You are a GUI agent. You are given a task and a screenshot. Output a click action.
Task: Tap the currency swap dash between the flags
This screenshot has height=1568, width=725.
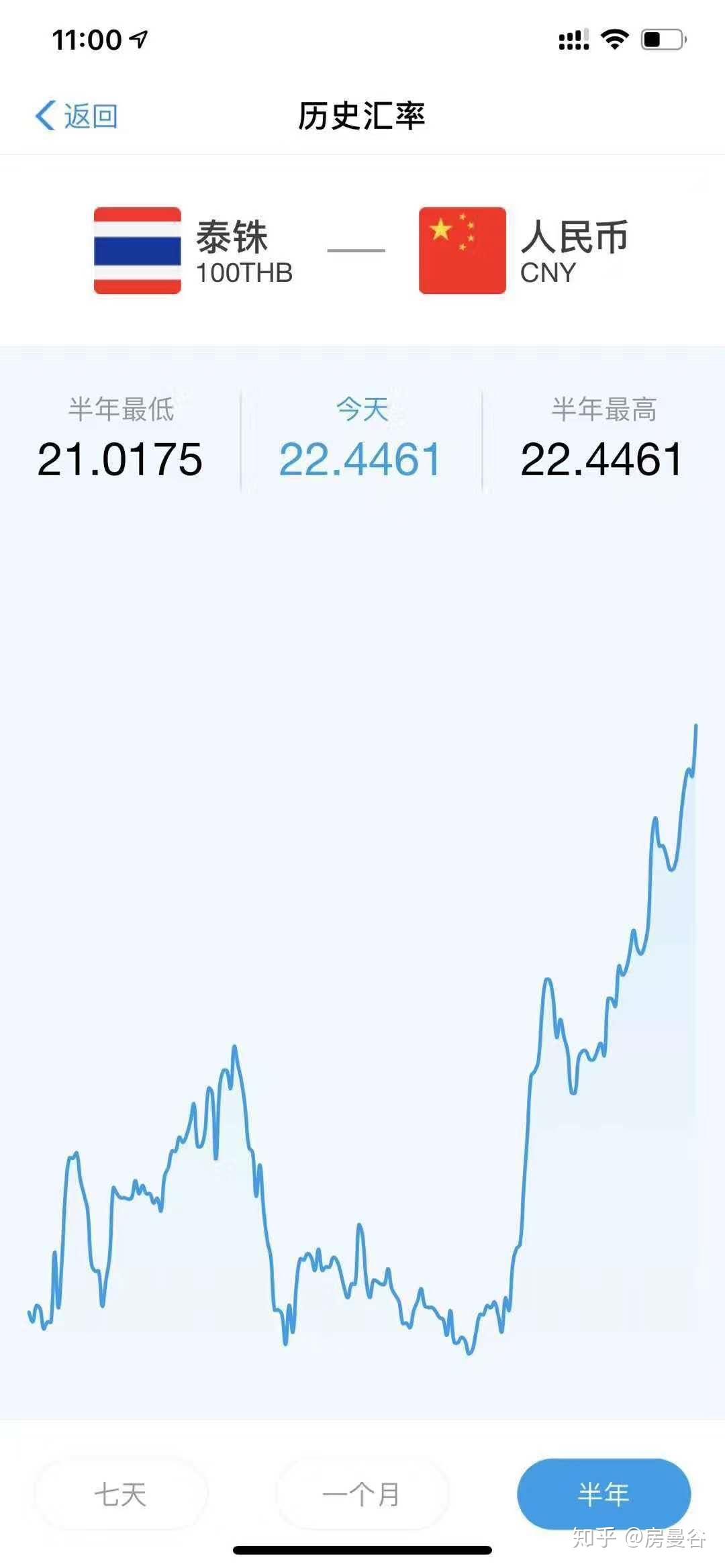[x=356, y=250]
